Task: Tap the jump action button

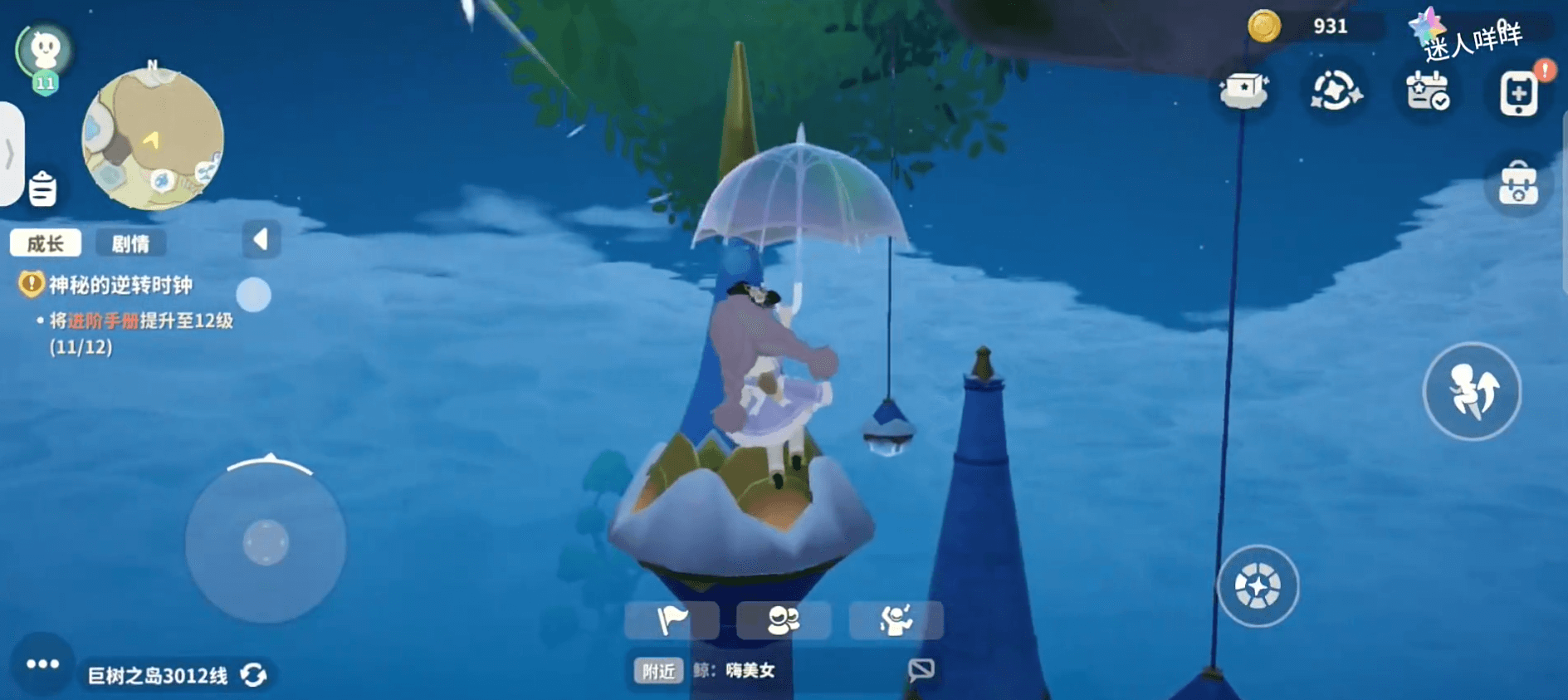Action: click(1471, 391)
